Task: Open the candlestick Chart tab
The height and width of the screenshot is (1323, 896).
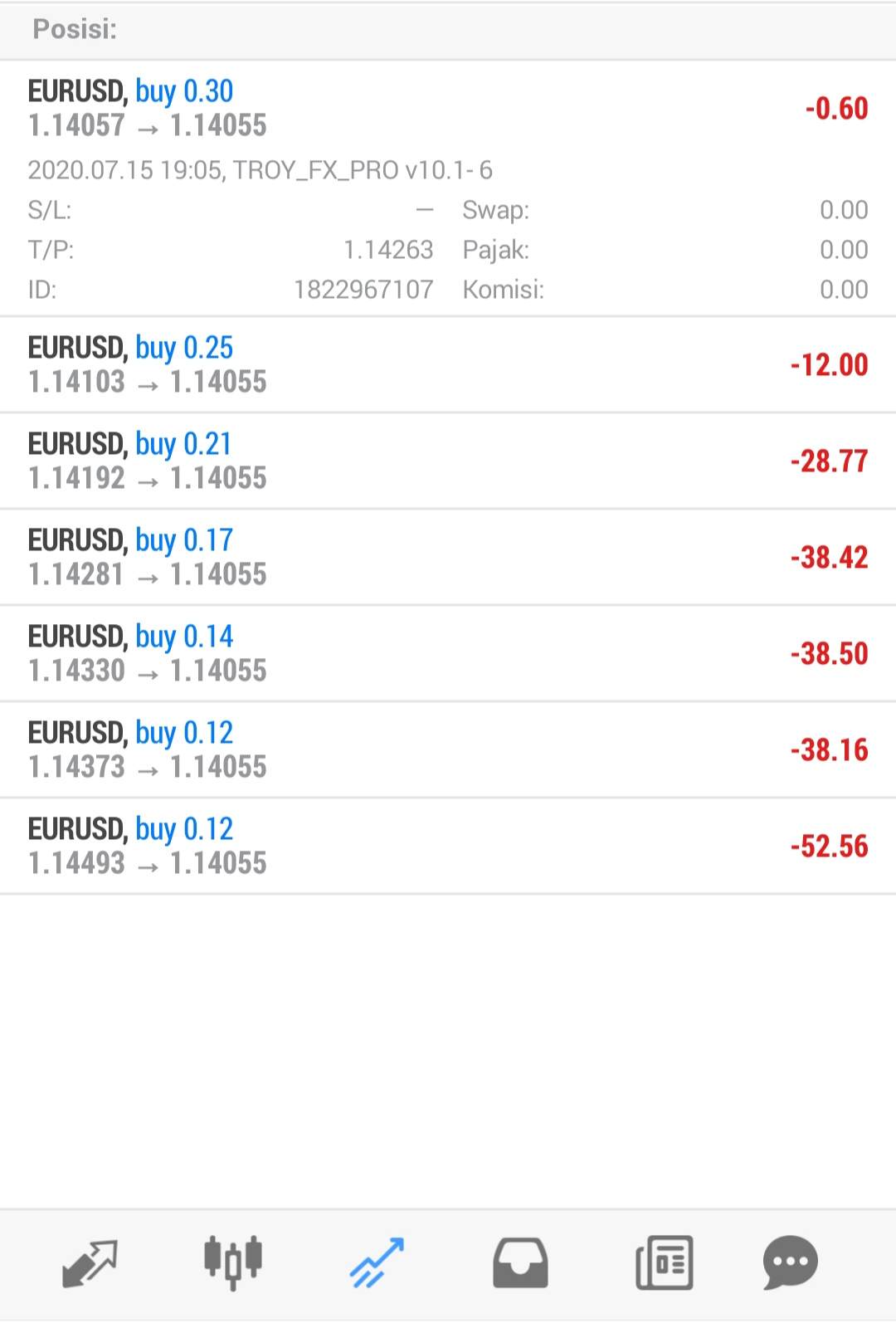Action: click(232, 1263)
